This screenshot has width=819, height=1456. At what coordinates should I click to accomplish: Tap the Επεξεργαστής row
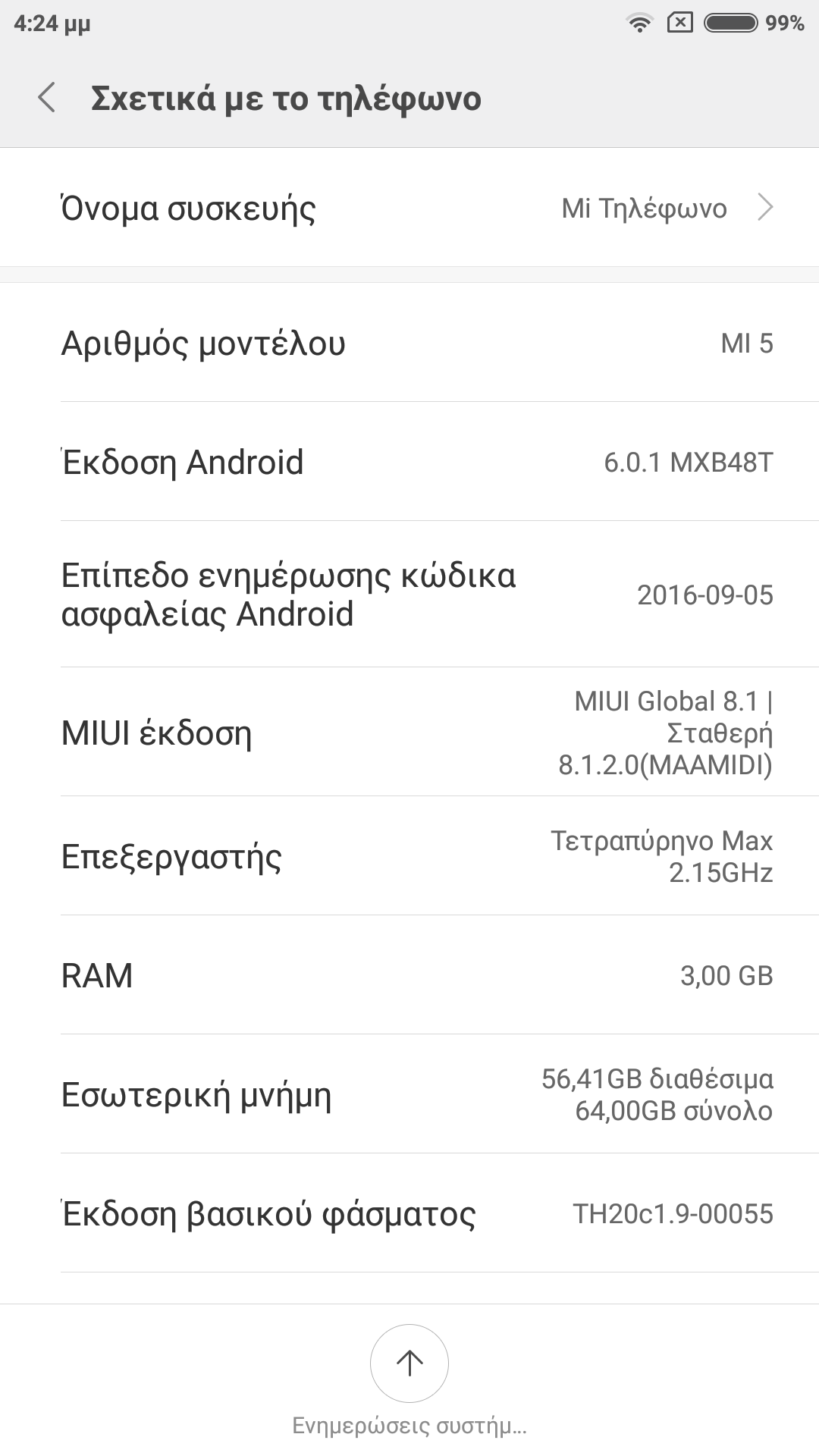409,856
